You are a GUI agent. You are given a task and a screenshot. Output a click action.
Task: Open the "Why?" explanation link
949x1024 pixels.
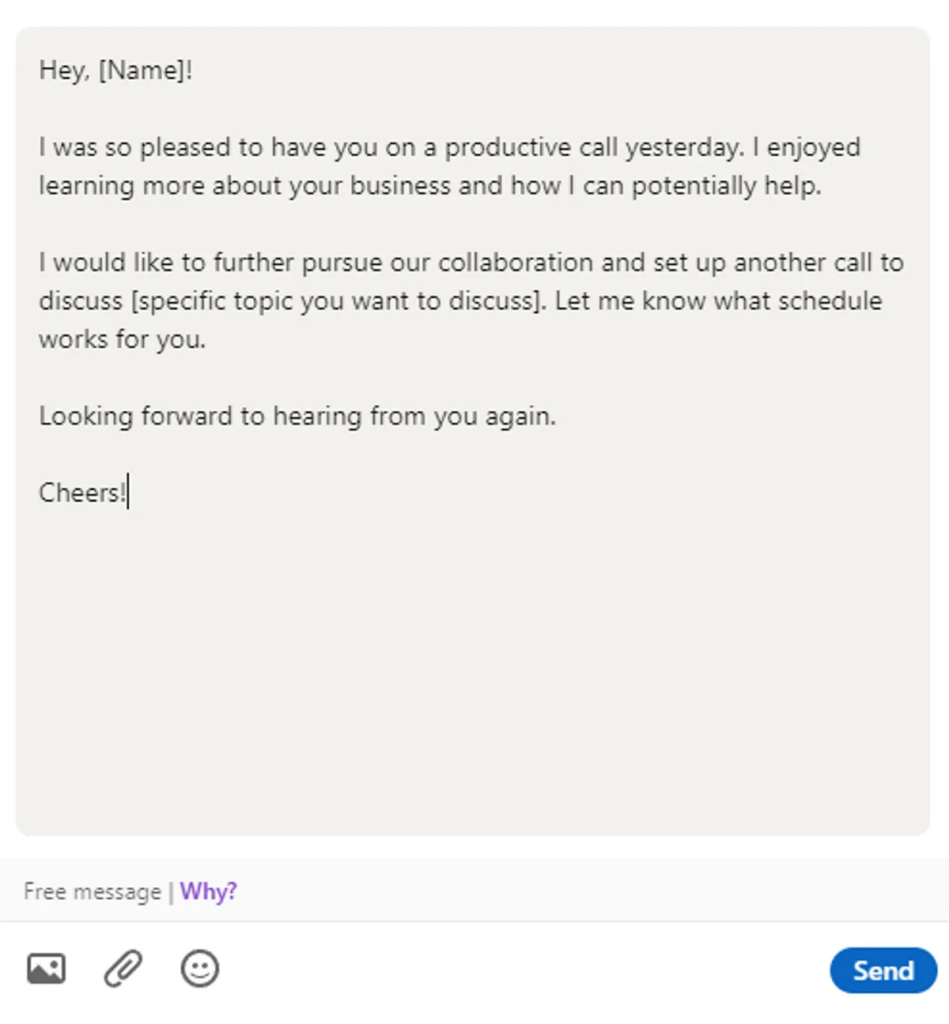point(208,891)
